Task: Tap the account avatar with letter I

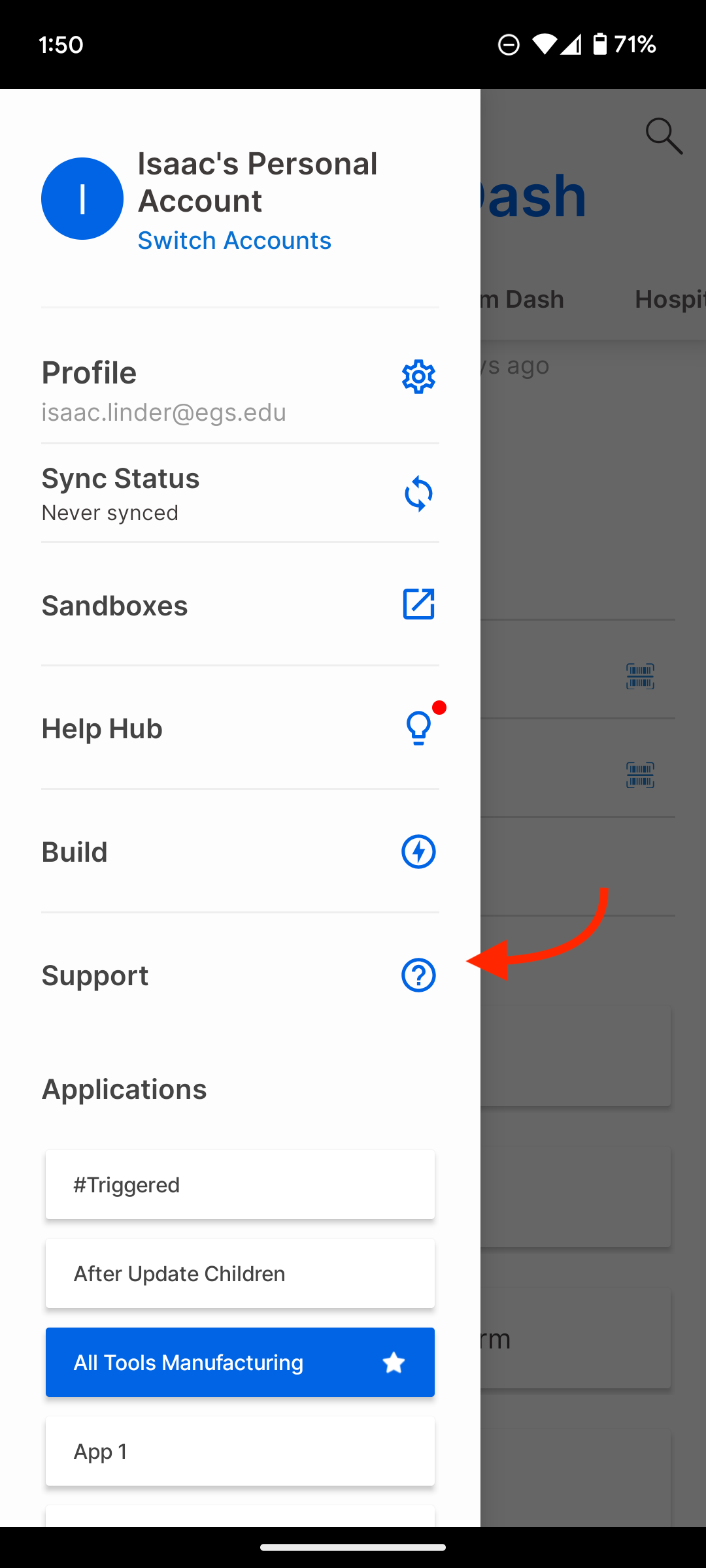Action: pos(82,199)
